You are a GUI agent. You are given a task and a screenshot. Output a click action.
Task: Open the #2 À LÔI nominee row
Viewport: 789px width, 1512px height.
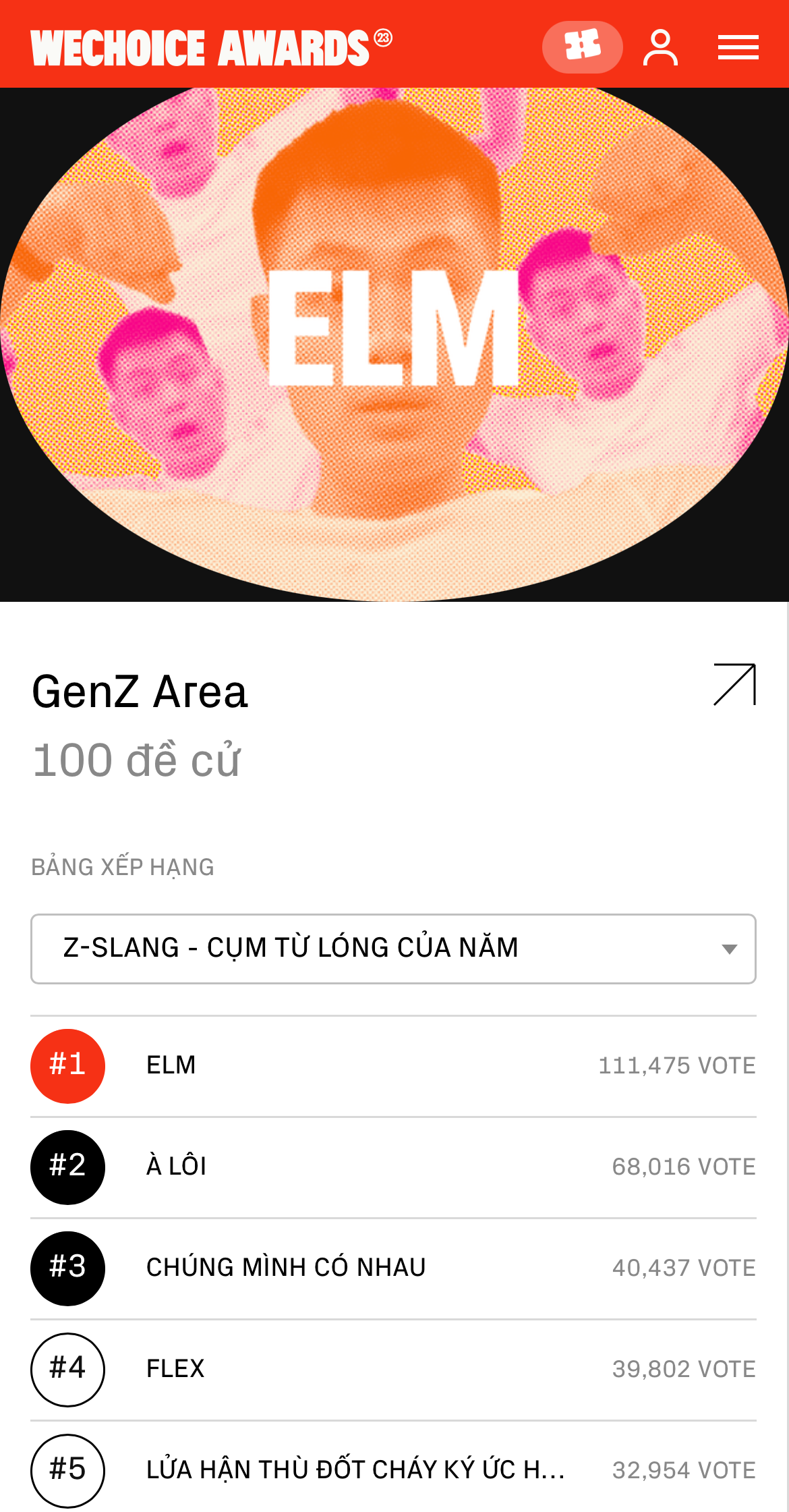393,1167
